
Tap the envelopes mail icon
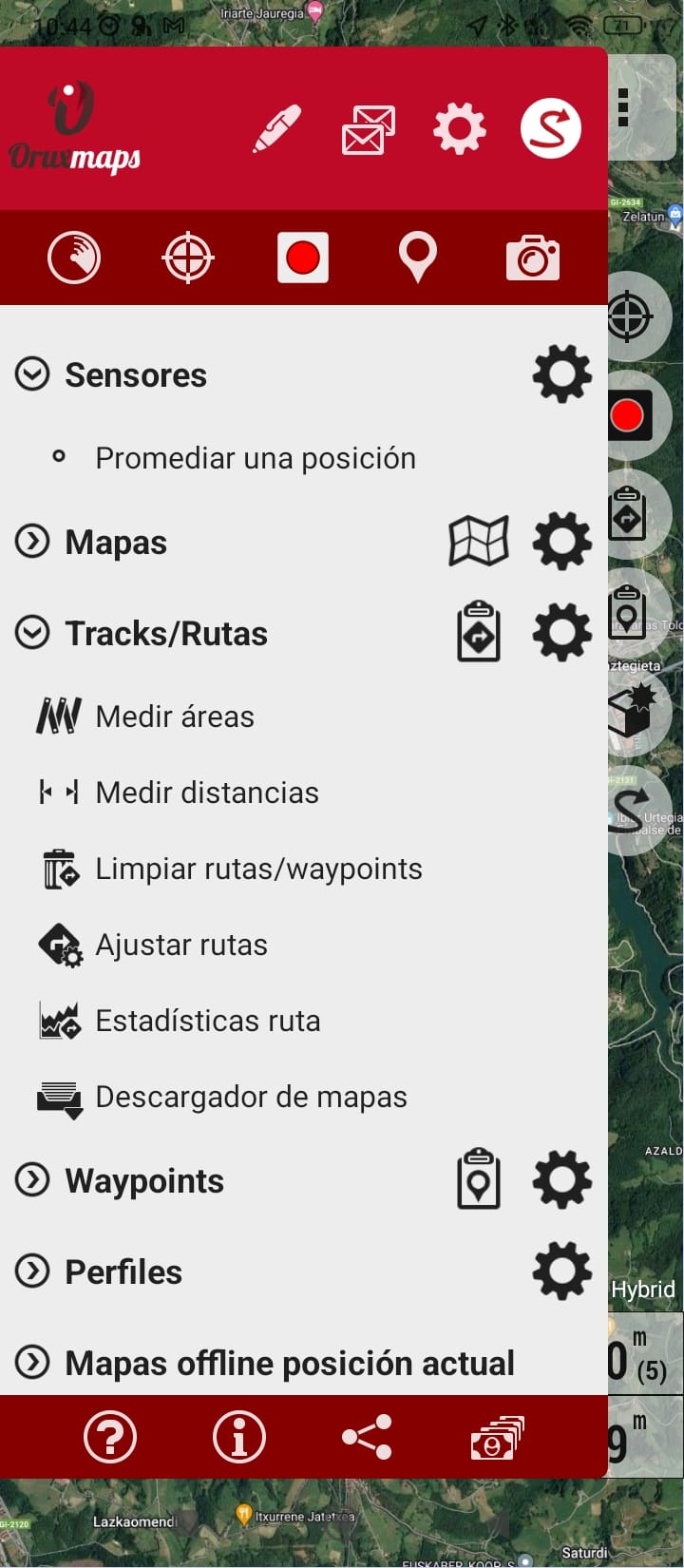(x=369, y=129)
